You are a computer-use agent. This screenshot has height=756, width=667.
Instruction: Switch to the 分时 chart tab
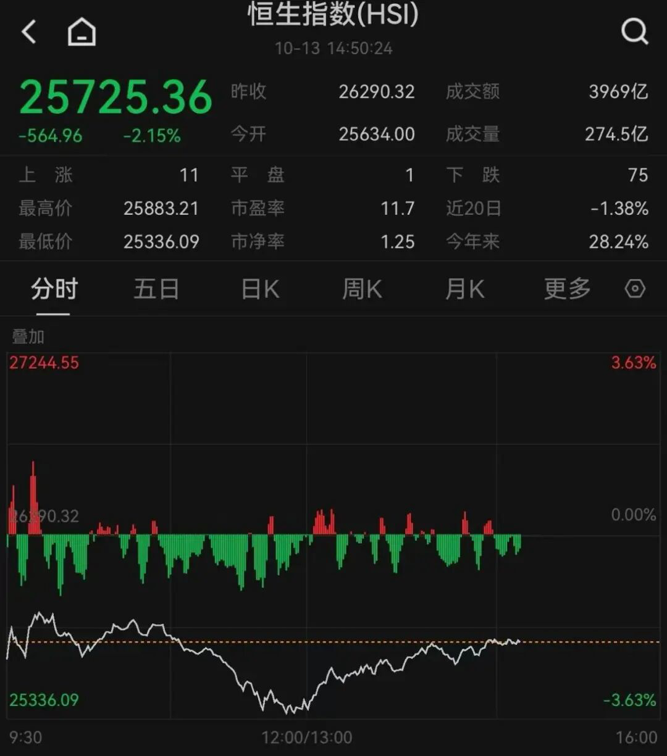(54, 289)
